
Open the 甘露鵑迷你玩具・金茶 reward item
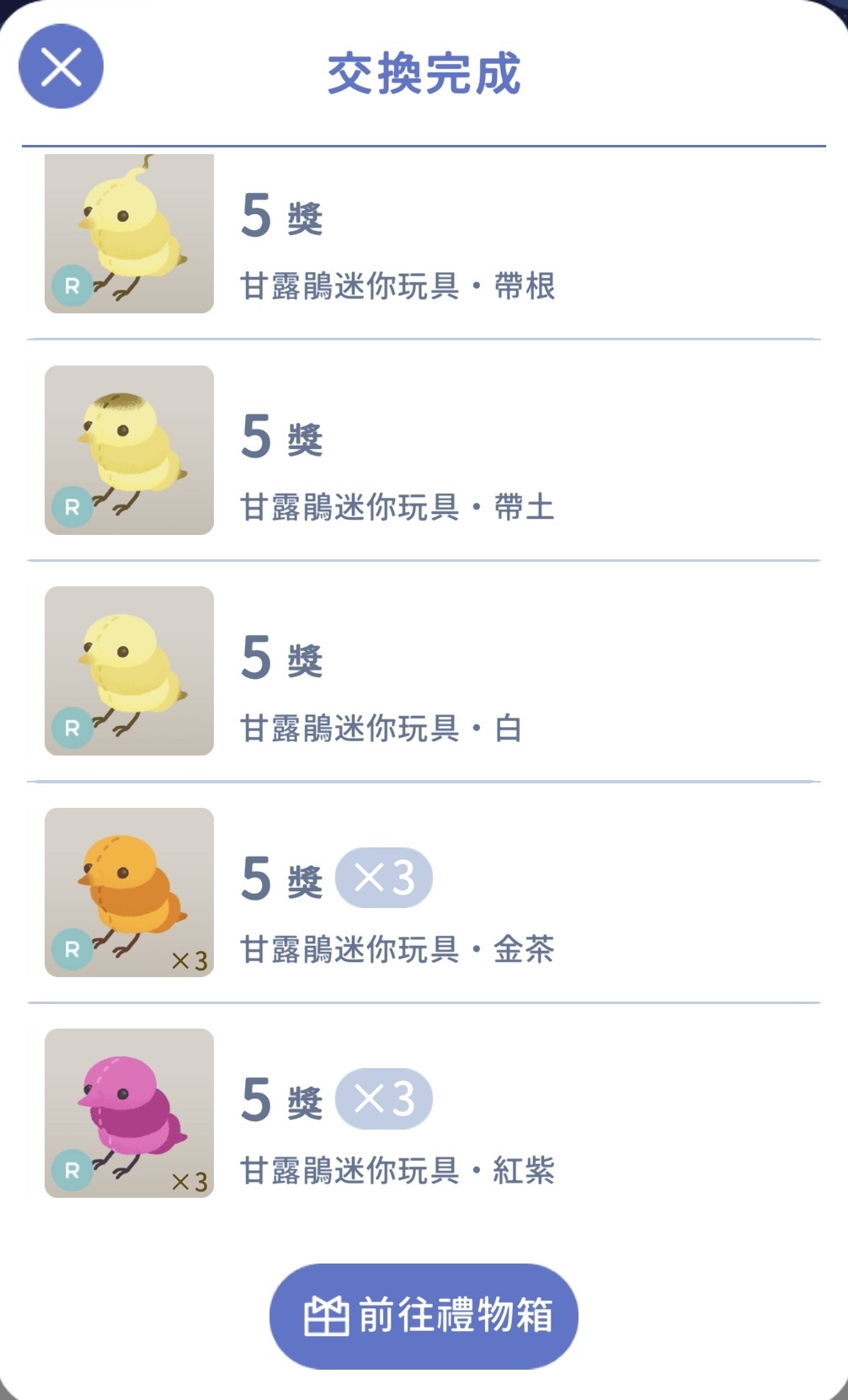[x=424, y=892]
